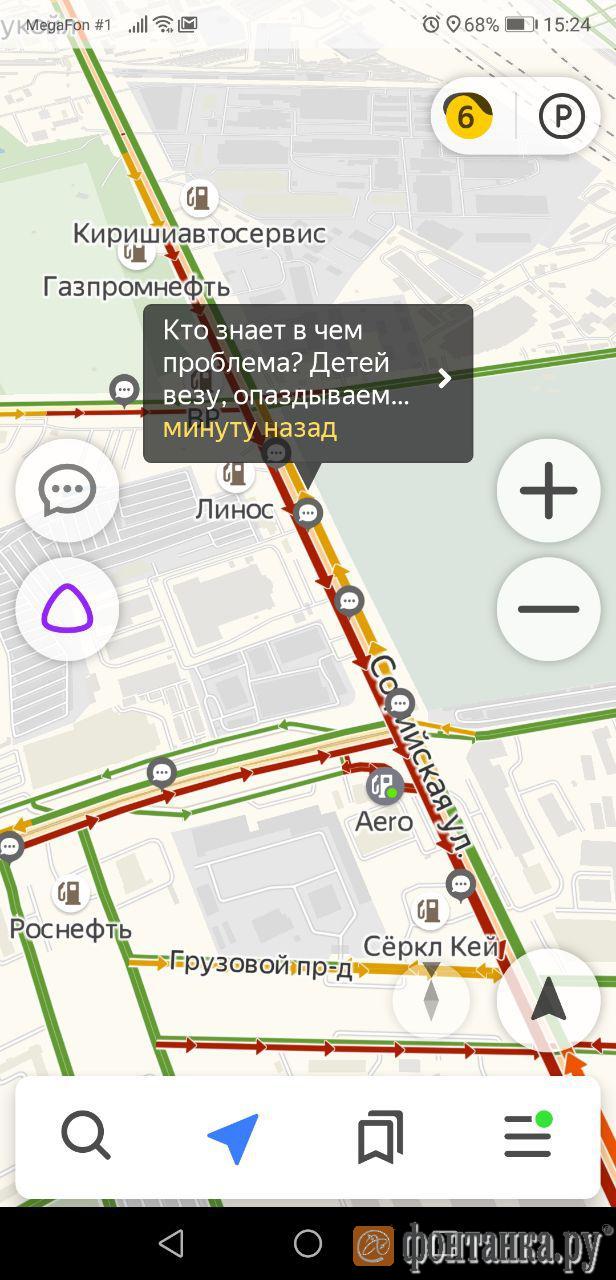This screenshot has width=616, height=1280.
Task: Reset map orientation with the compass
Action: pos(431,1000)
